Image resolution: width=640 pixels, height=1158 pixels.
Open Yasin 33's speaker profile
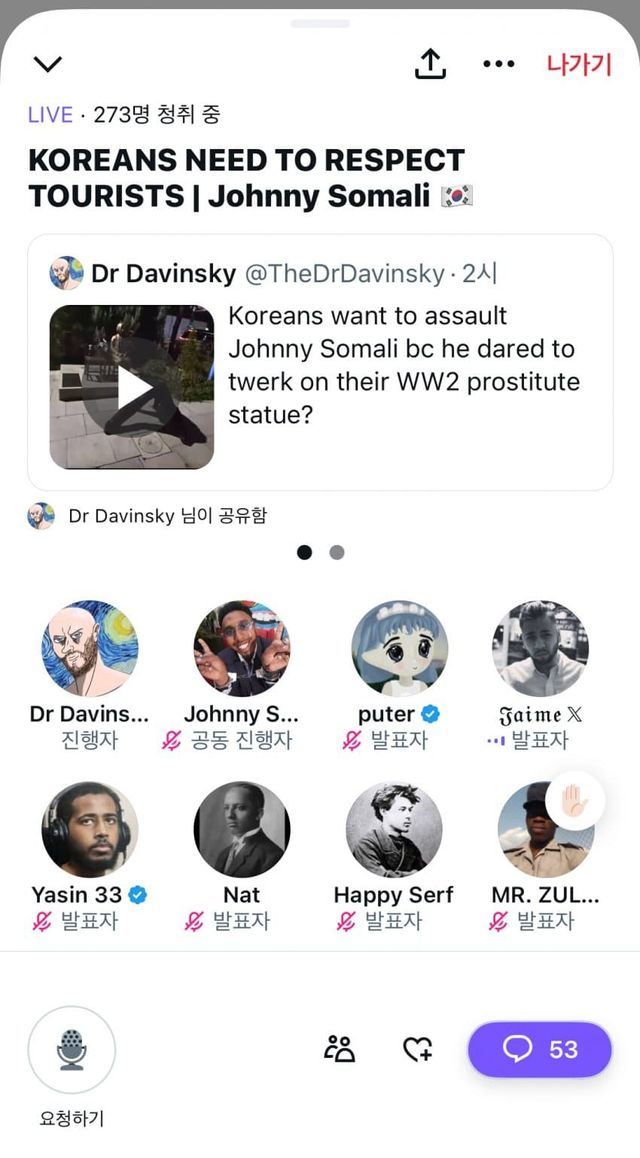click(90, 830)
